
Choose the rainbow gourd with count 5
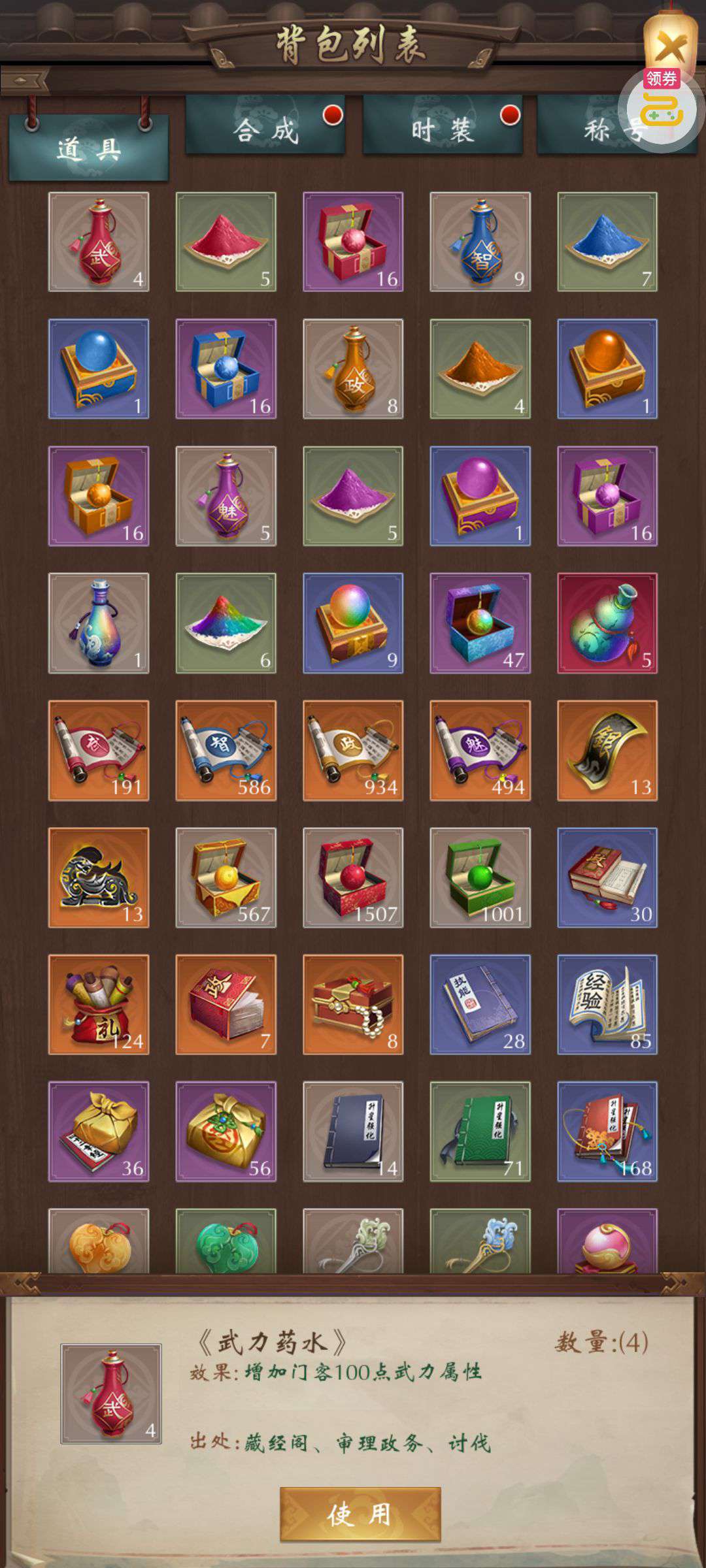607,623
